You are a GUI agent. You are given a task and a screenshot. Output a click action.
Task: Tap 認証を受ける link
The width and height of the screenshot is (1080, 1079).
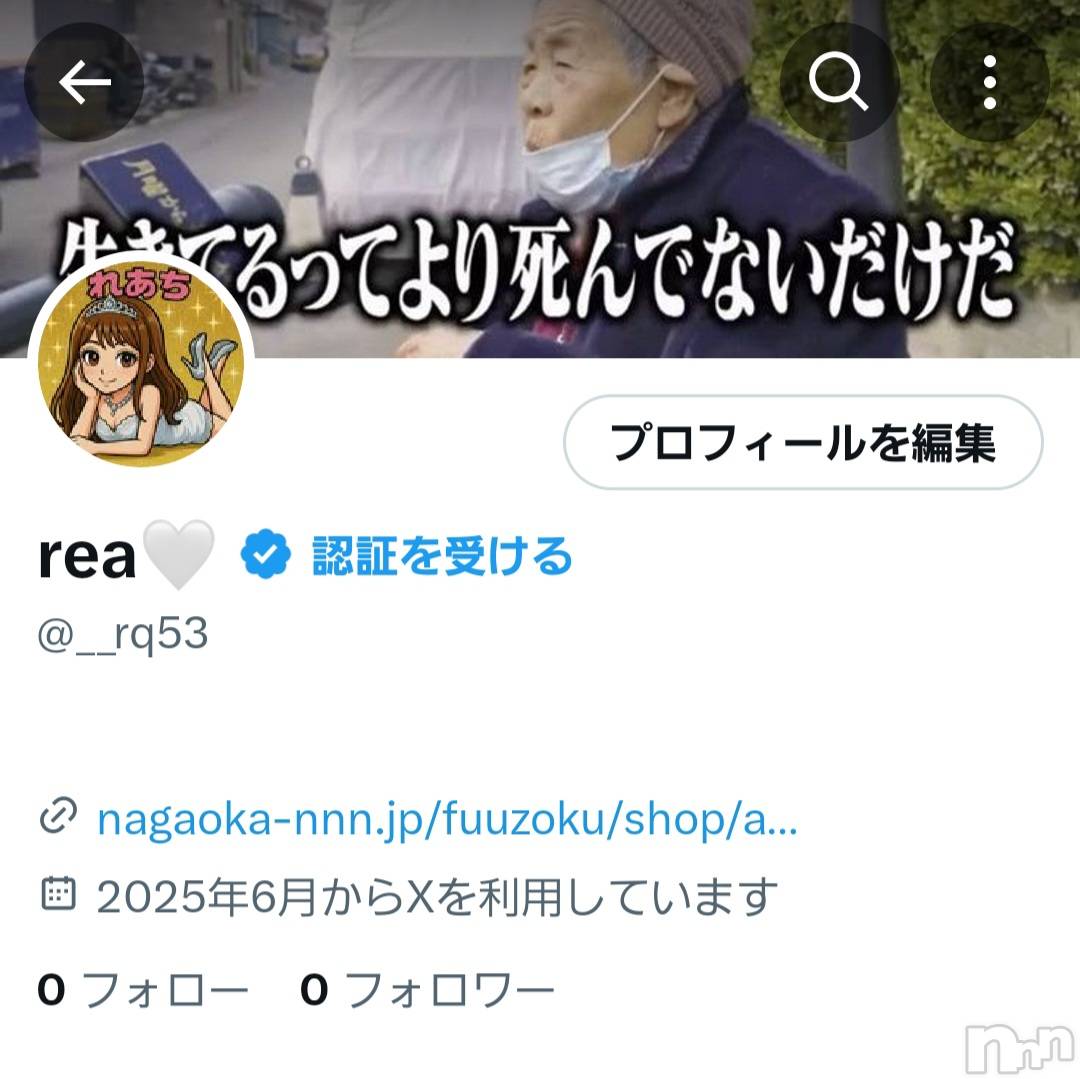click(441, 556)
